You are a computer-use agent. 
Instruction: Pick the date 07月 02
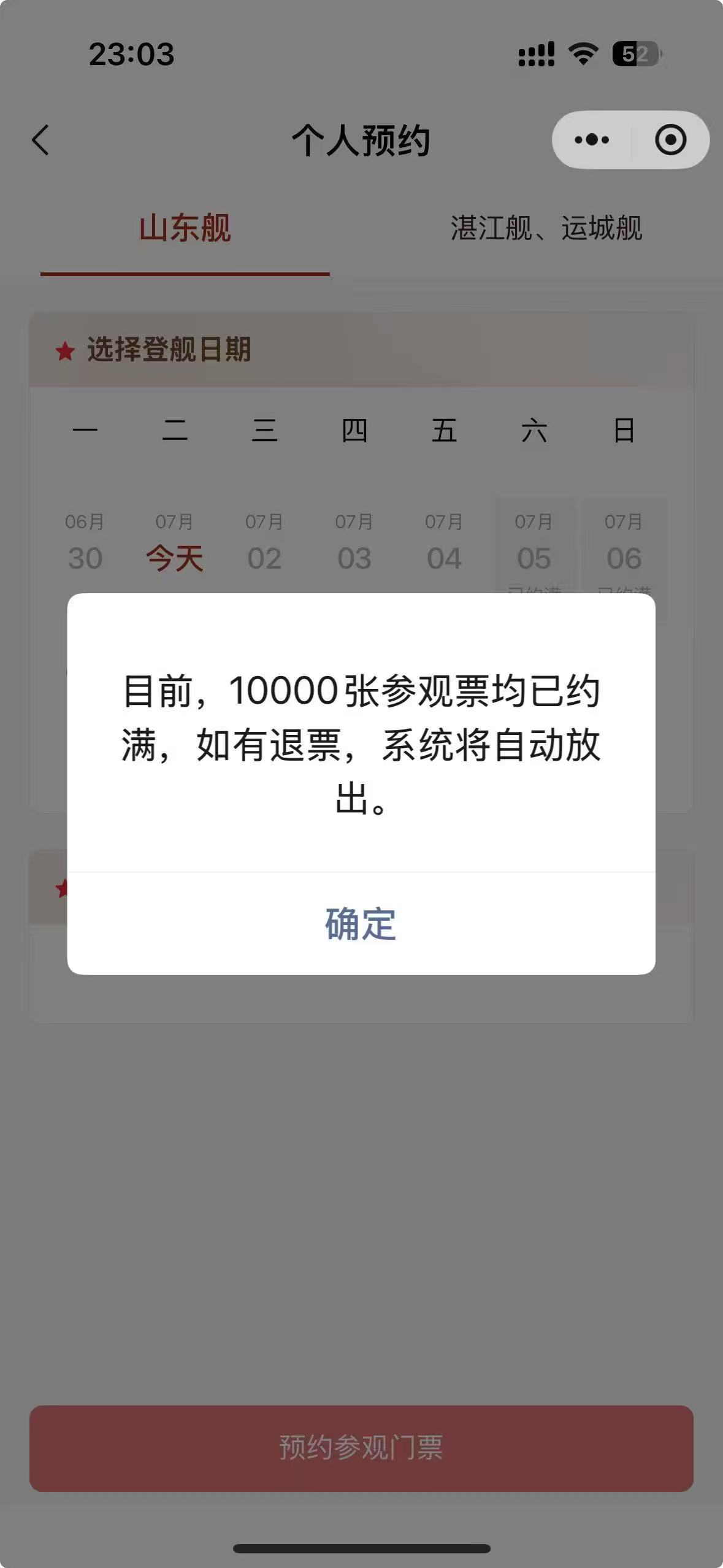point(264,544)
